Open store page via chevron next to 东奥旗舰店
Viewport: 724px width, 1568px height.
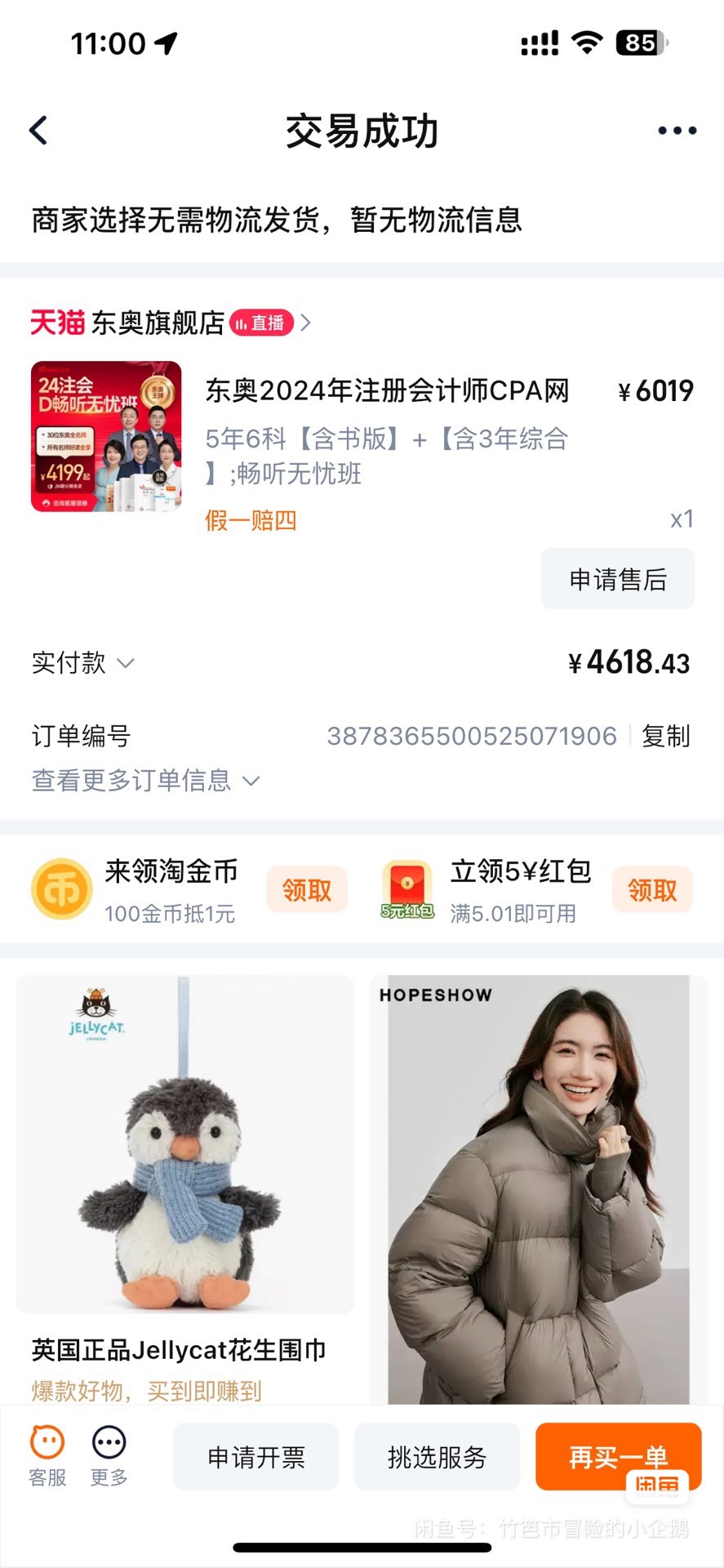306,323
